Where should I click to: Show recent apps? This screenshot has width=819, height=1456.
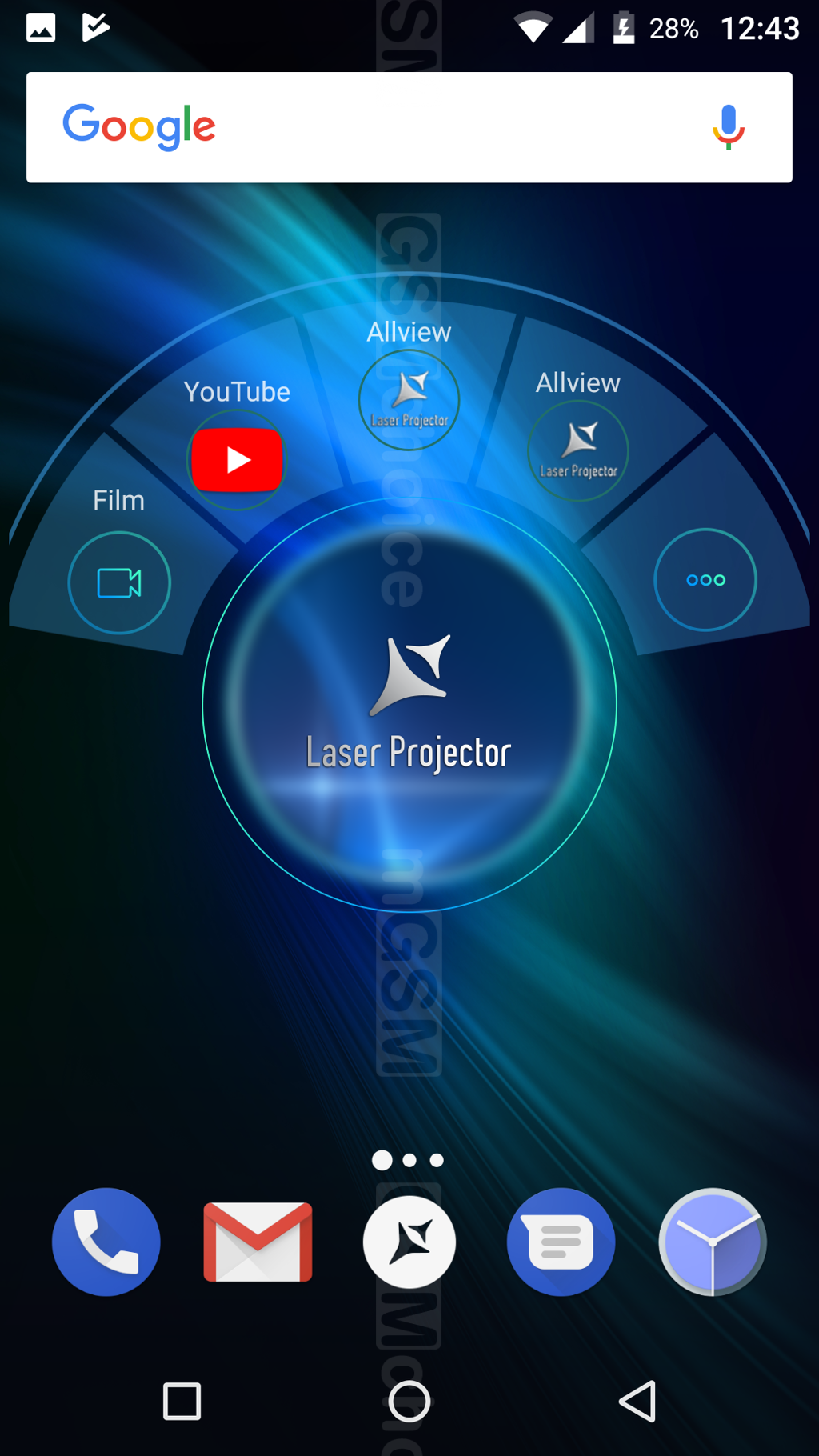pyautogui.click(x=182, y=1402)
